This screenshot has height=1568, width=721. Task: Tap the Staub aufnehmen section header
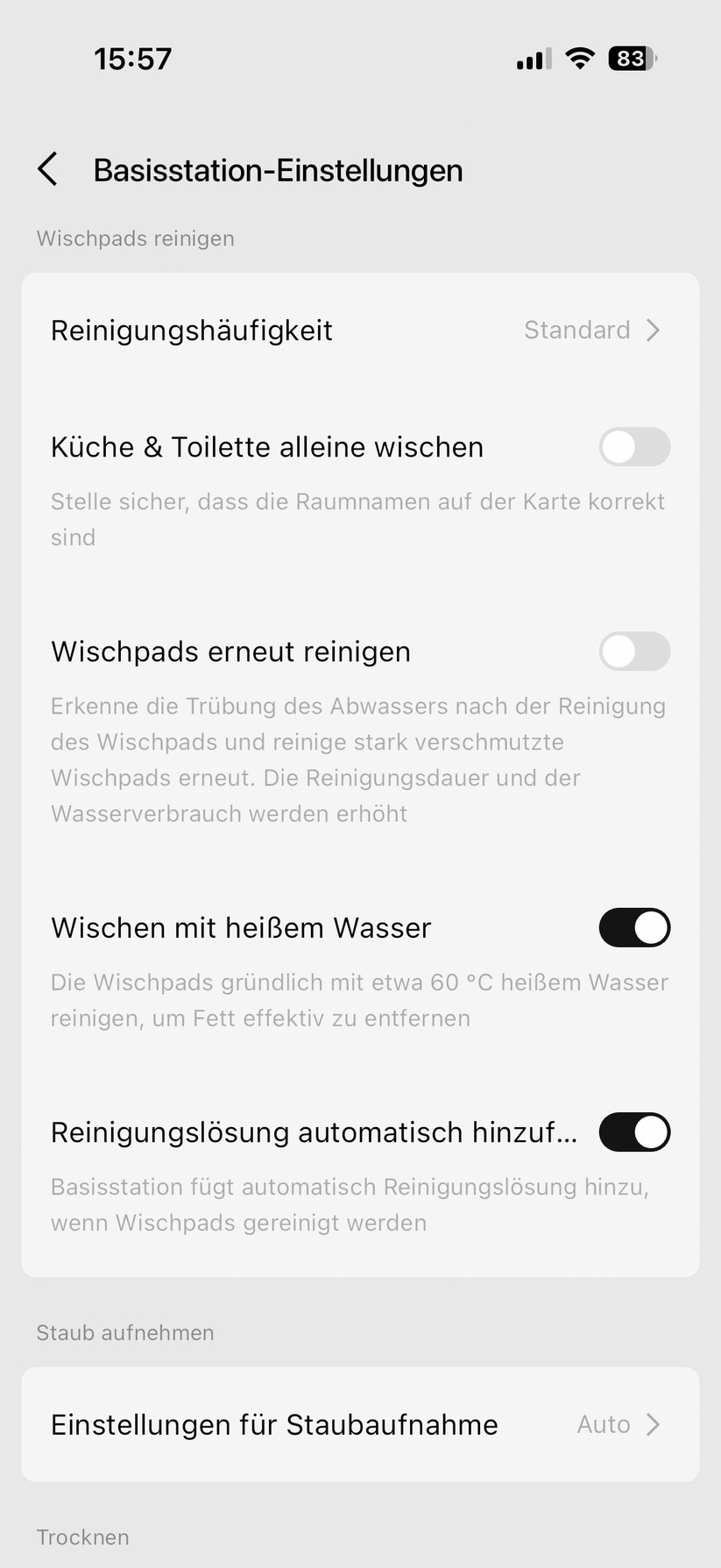point(124,1332)
